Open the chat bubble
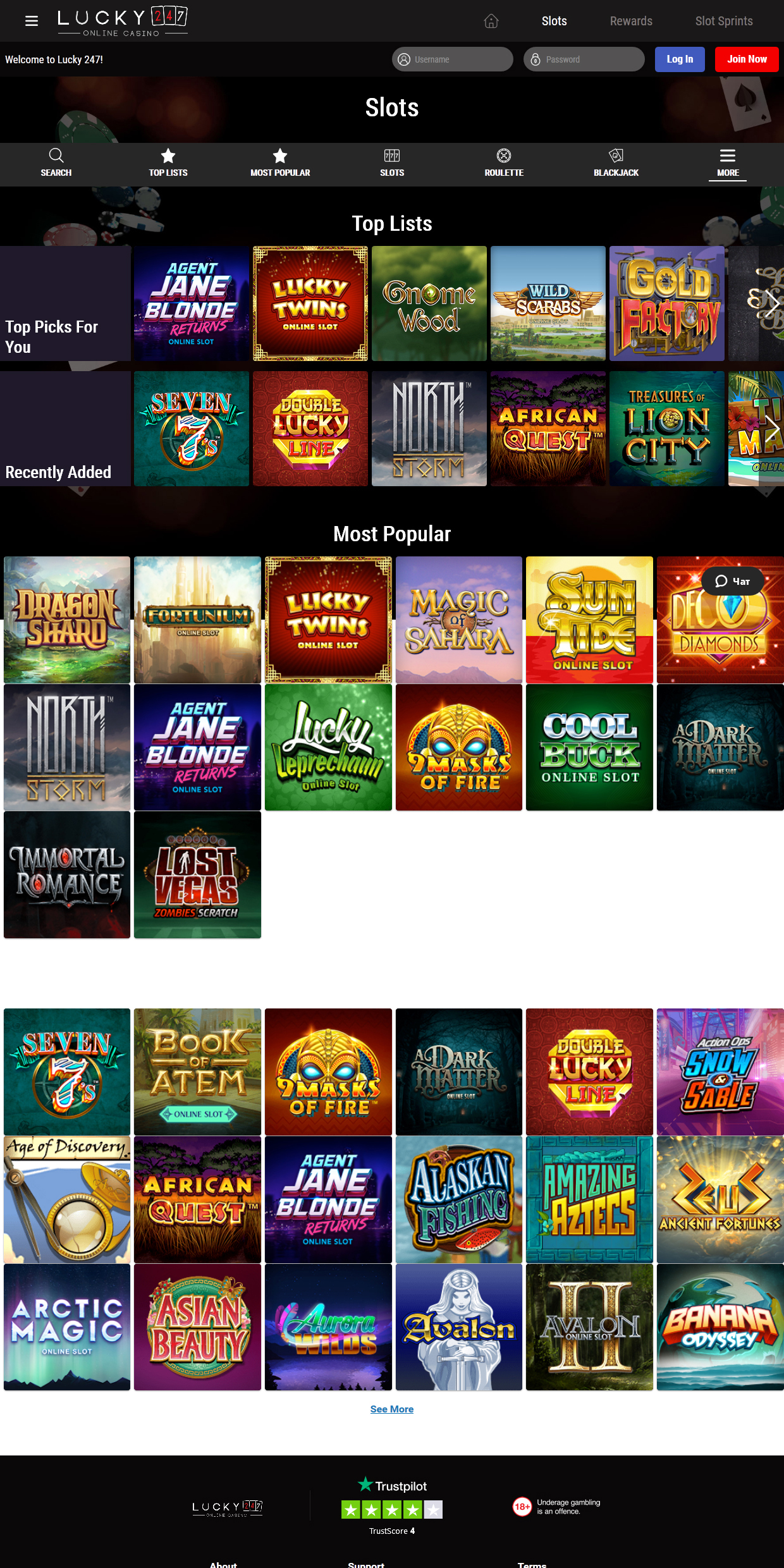784x1568 pixels. point(733,582)
